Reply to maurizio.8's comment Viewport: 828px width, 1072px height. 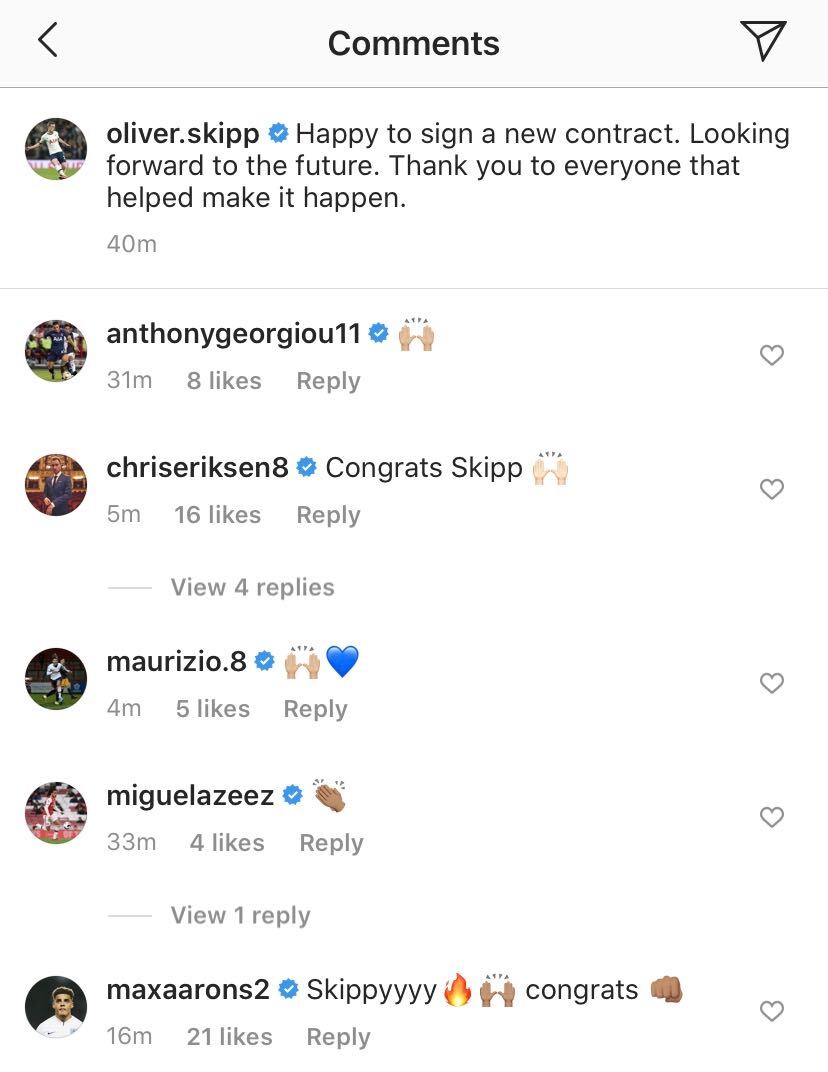tap(315, 708)
